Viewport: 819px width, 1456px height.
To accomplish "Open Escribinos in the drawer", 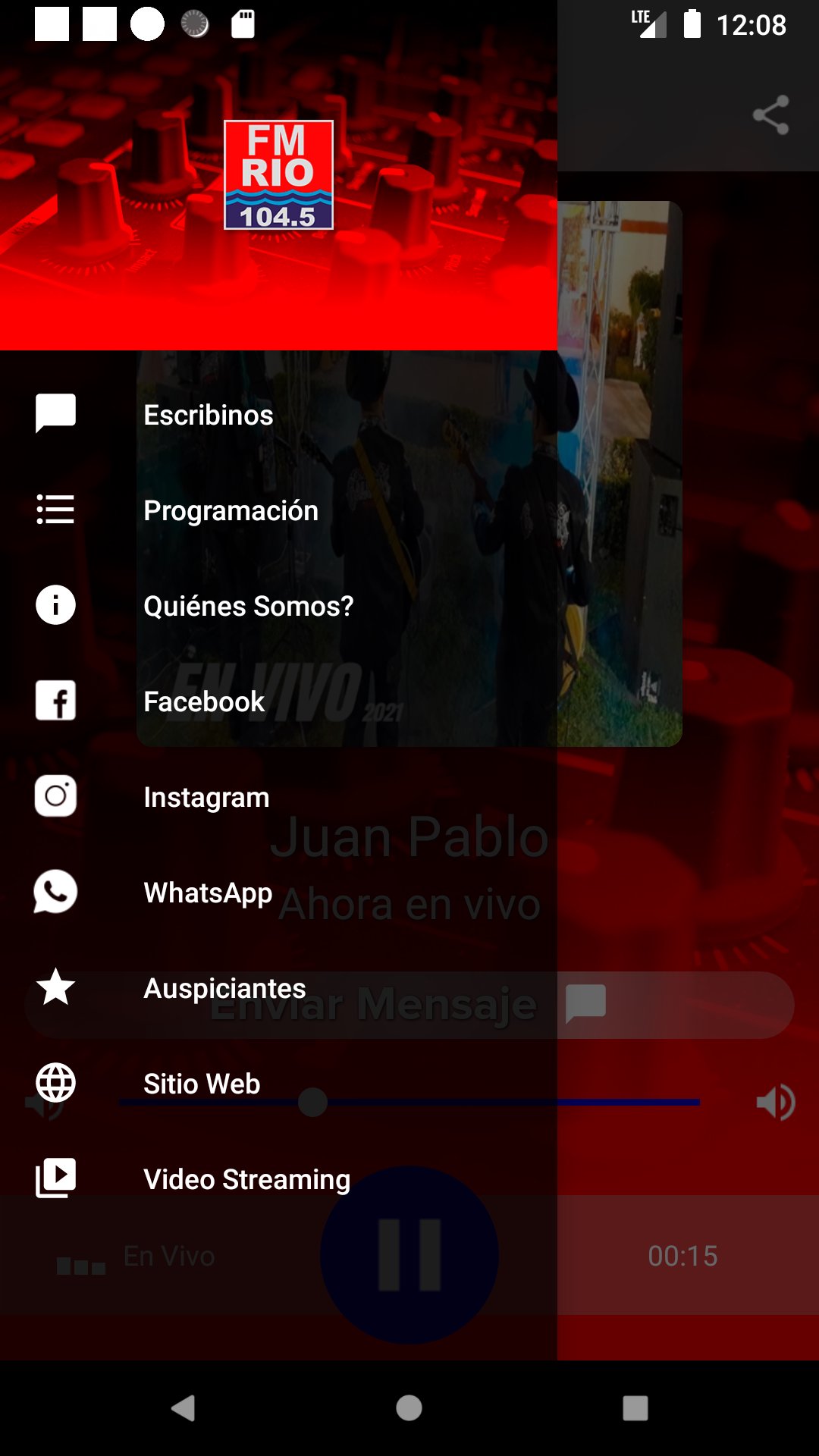I will 278,414.
